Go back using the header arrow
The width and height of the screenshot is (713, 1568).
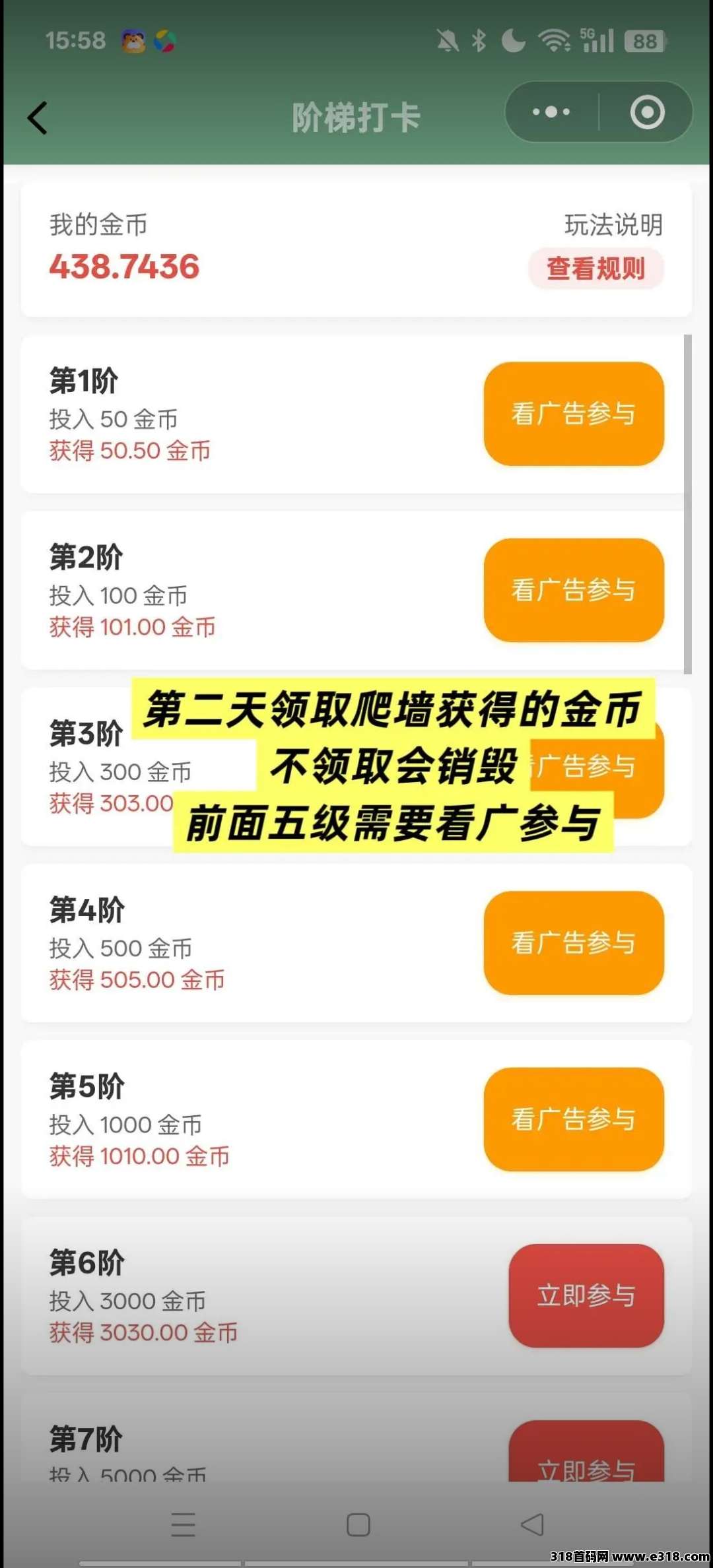pos(38,118)
